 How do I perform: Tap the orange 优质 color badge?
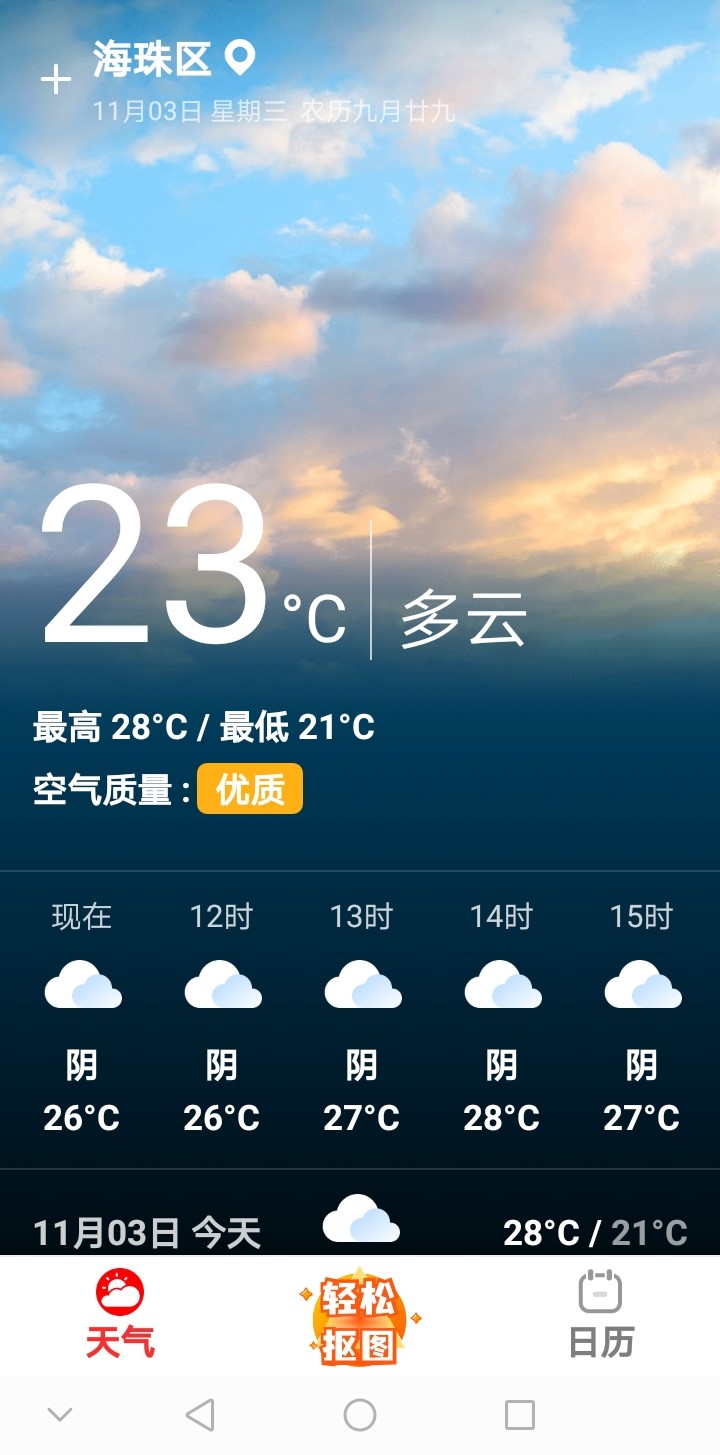249,789
